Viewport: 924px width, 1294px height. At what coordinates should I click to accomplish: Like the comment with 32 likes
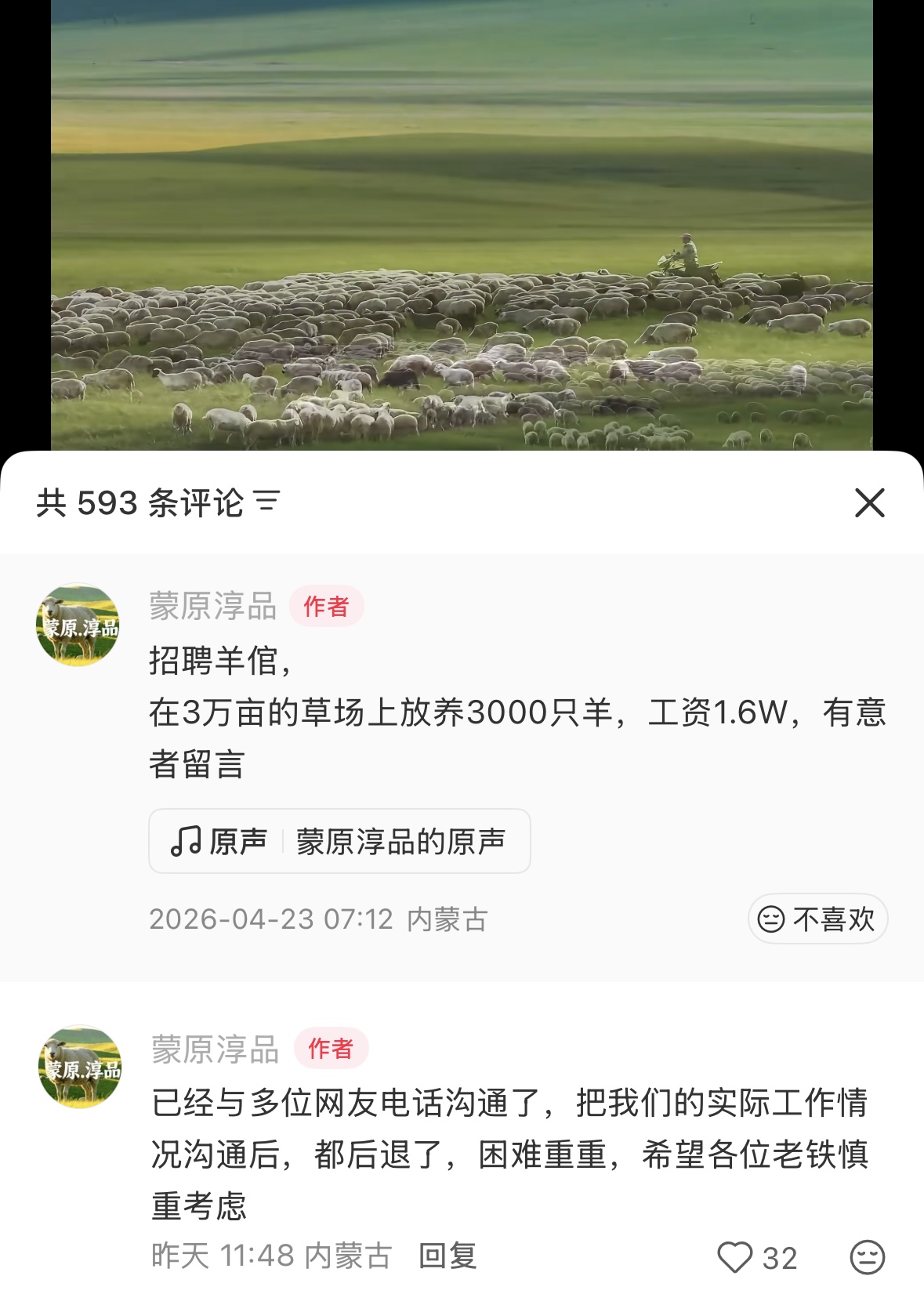click(735, 1257)
